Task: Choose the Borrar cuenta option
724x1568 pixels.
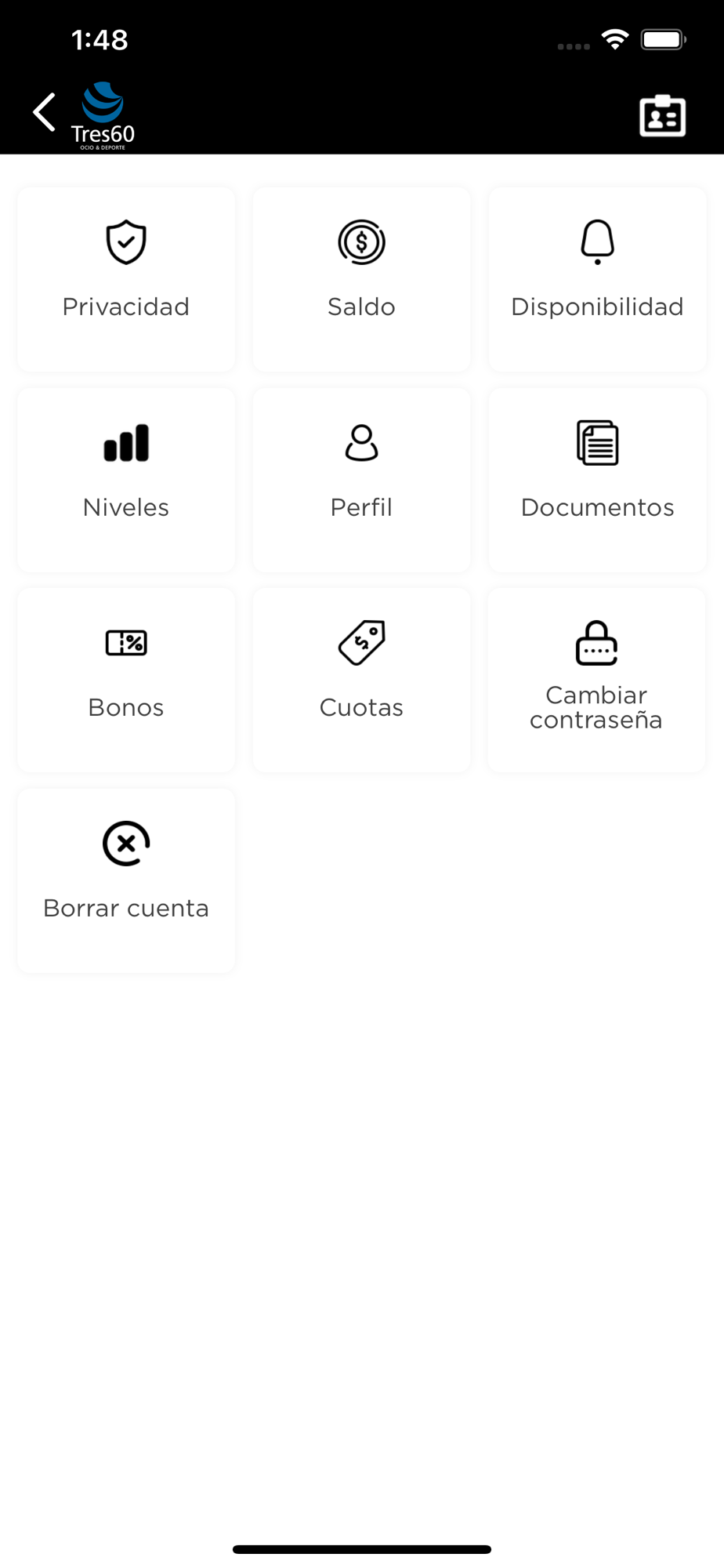Action: pyautogui.click(x=126, y=880)
